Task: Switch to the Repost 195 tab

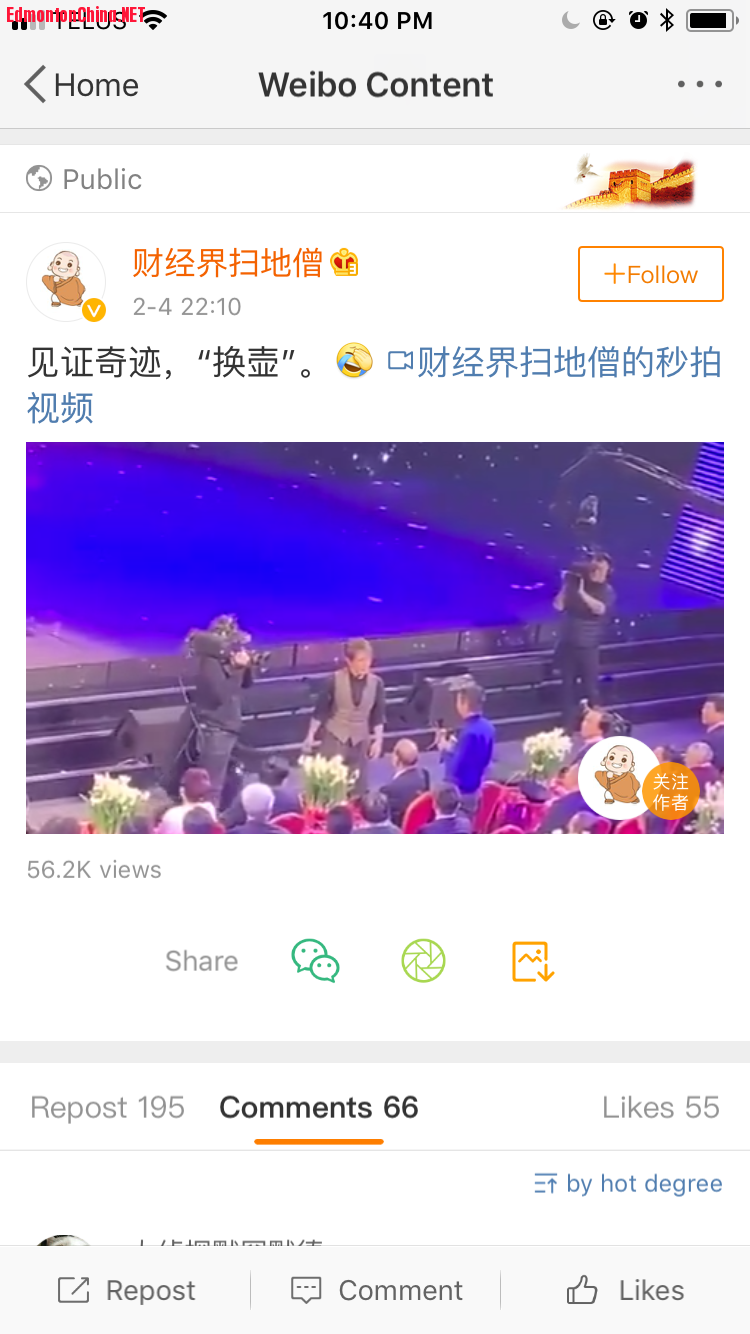Action: click(x=107, y=1107)
